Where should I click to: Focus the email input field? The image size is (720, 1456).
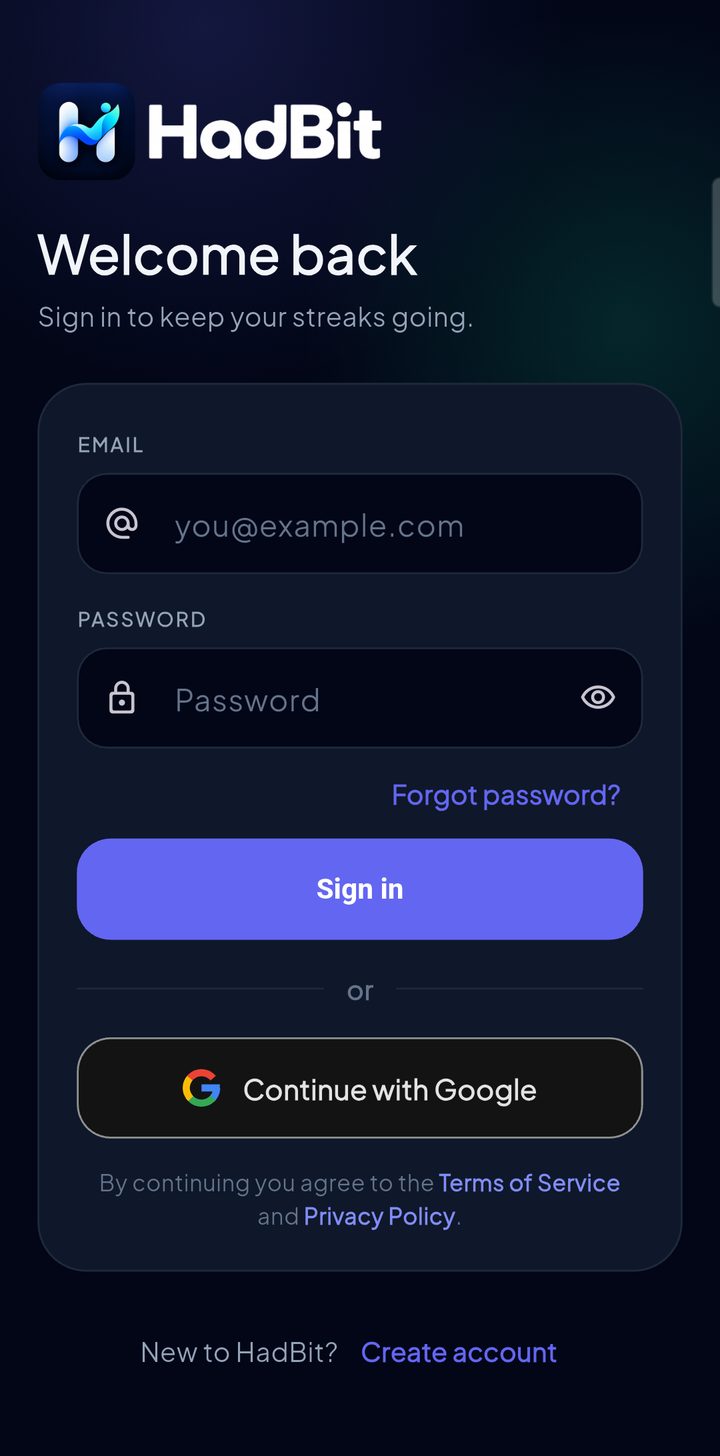click(x=360, y=524)
